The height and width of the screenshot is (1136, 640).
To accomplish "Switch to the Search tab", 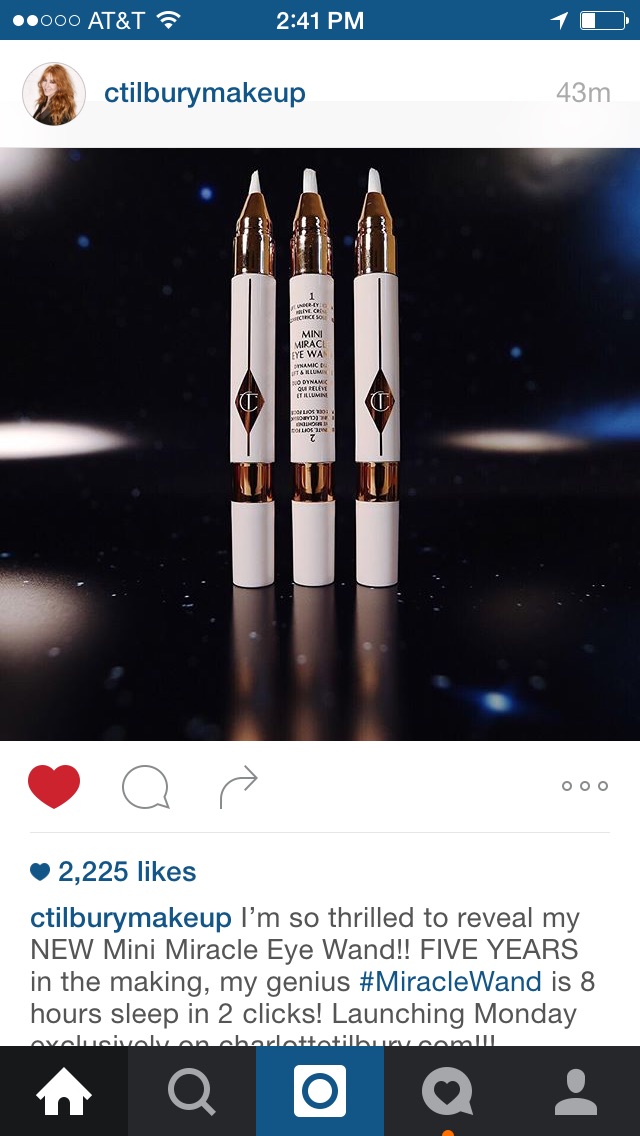I will [192, 1091].
